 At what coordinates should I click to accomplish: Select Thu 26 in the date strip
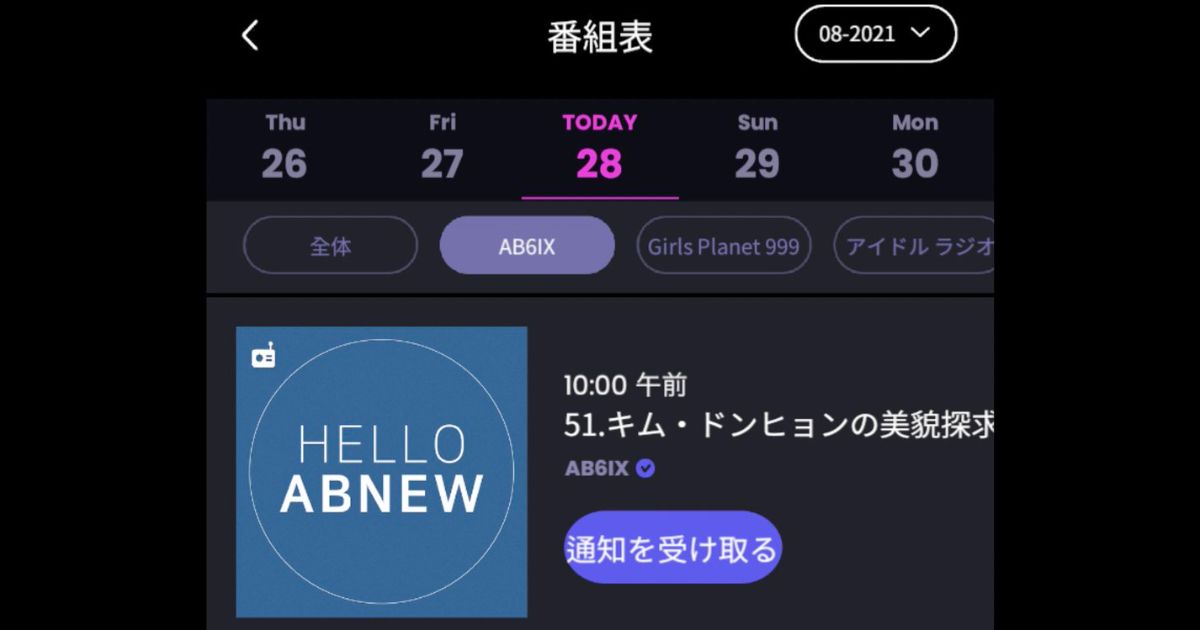coord(285,148)
